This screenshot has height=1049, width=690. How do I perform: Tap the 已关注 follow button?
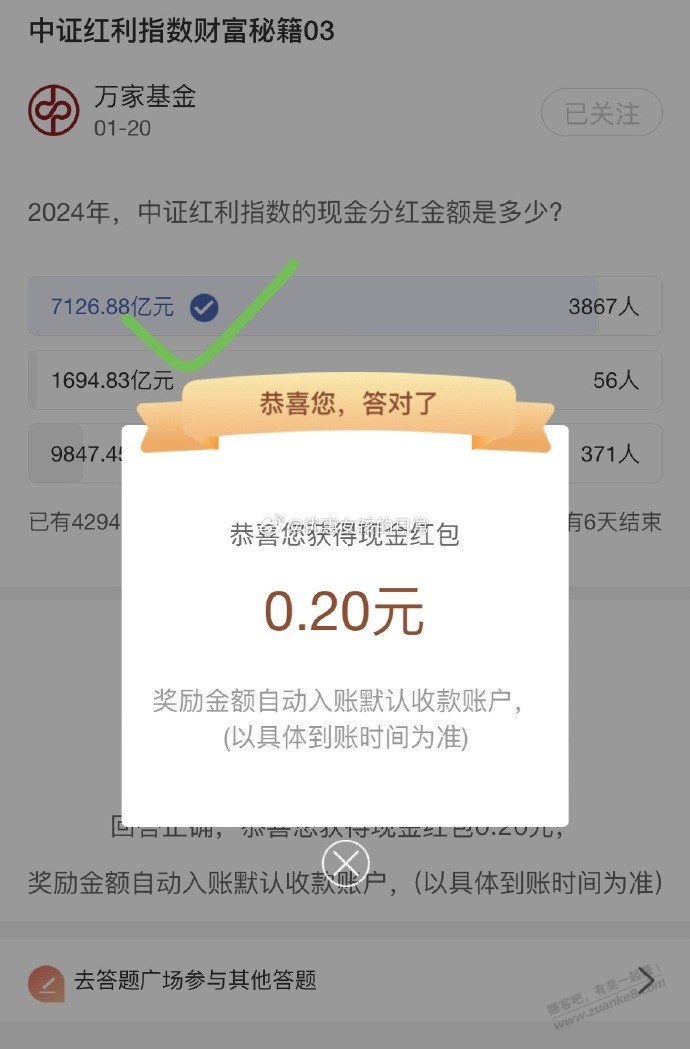[x=601, y=113]
